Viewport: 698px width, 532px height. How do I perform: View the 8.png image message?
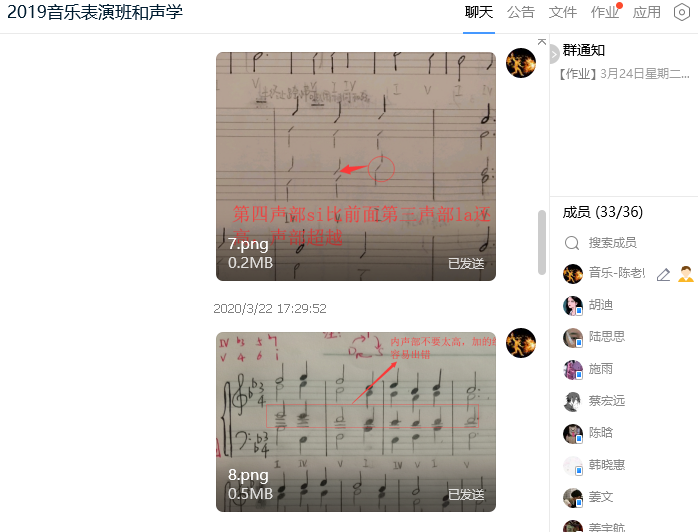(355, 421)
